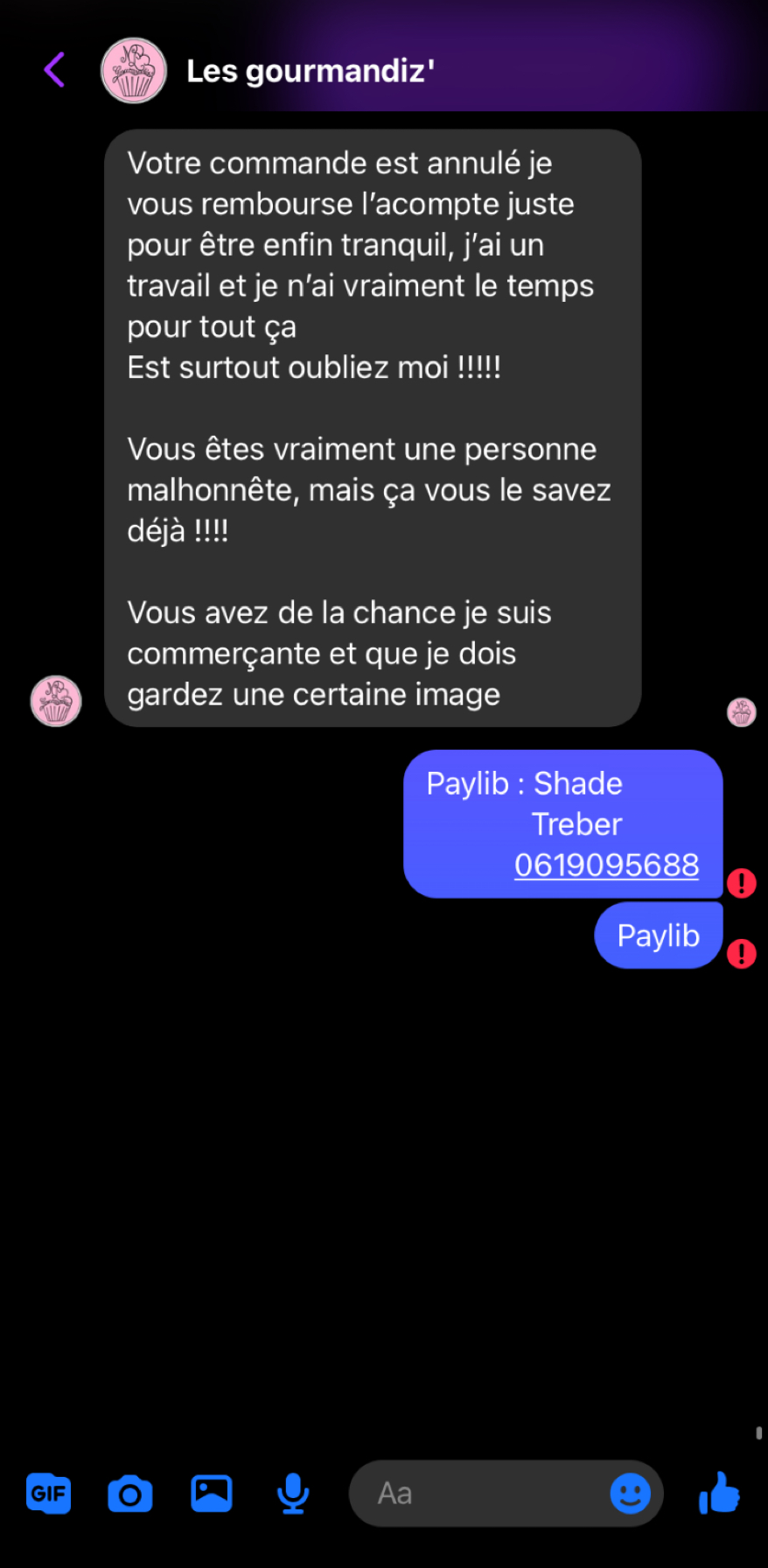Open the GIF picker
768x1568 pixels.
coord(48,1493)
